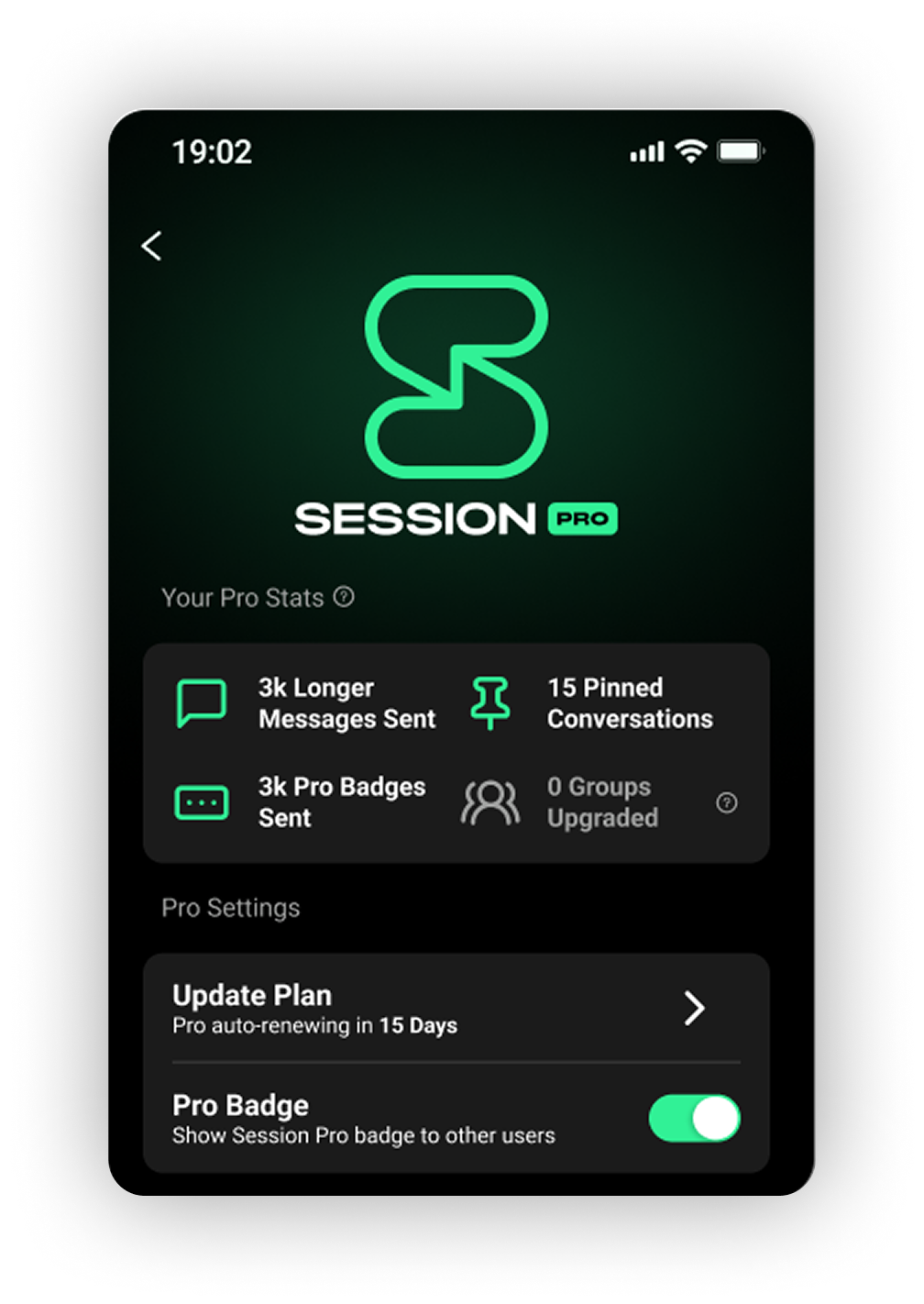Open help icon beside Your Pro Stats
The height and width of the screenshot is (1304, 924).
tap(344, 597)
